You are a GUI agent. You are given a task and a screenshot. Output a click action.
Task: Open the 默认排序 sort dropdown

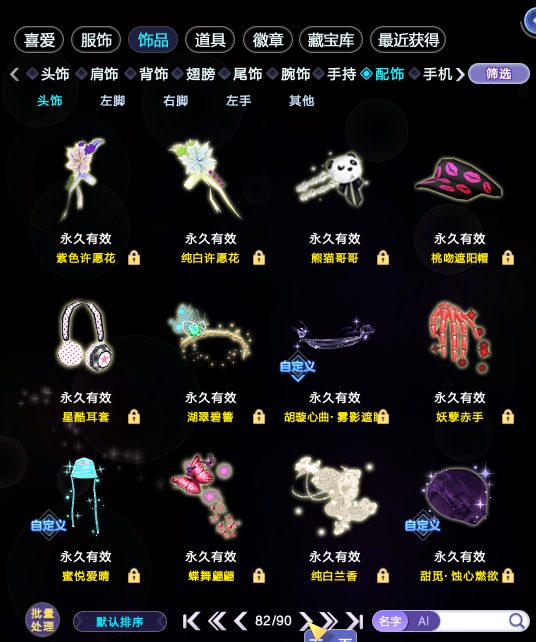120,622
